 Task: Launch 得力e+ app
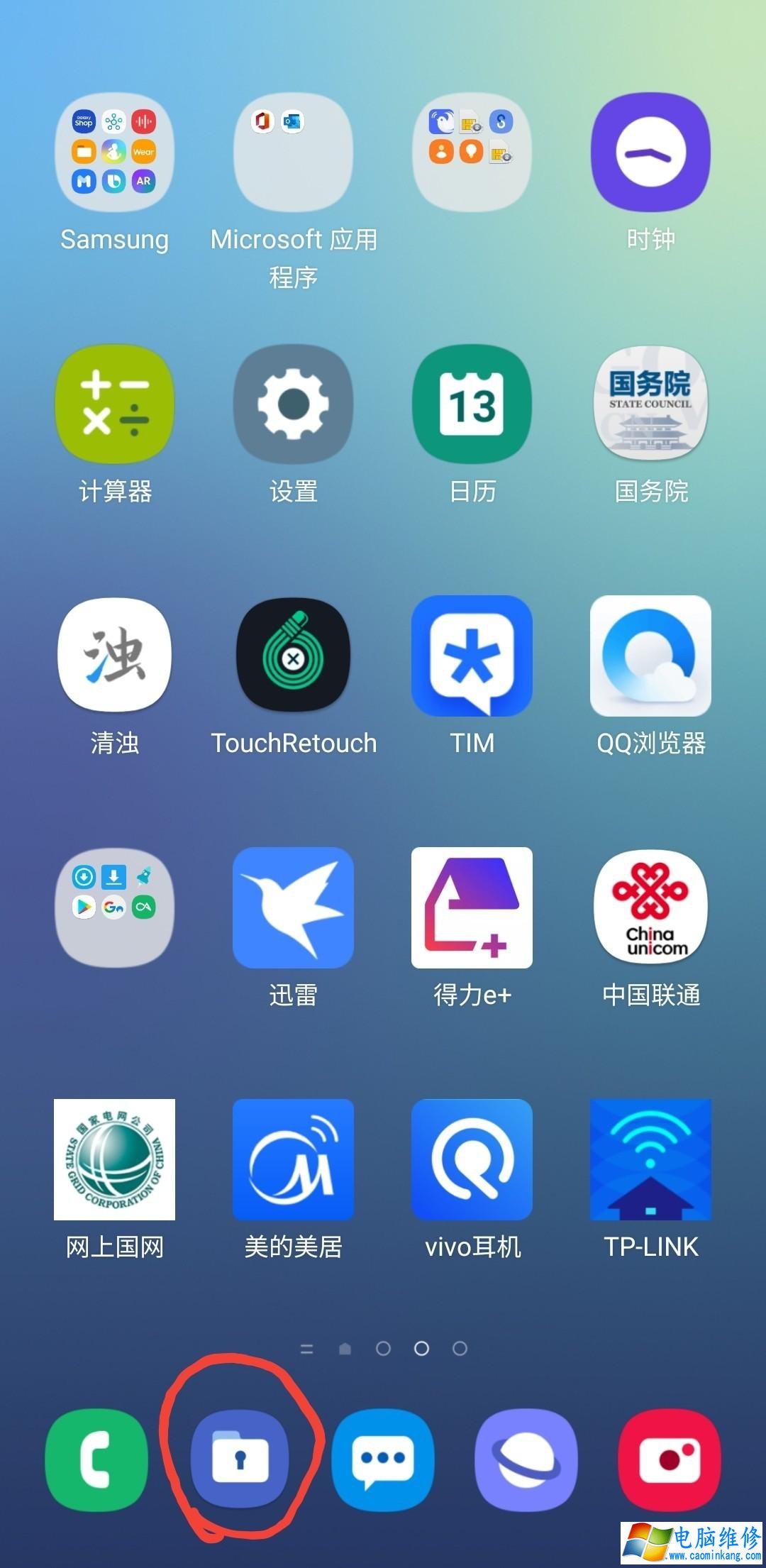472,907
